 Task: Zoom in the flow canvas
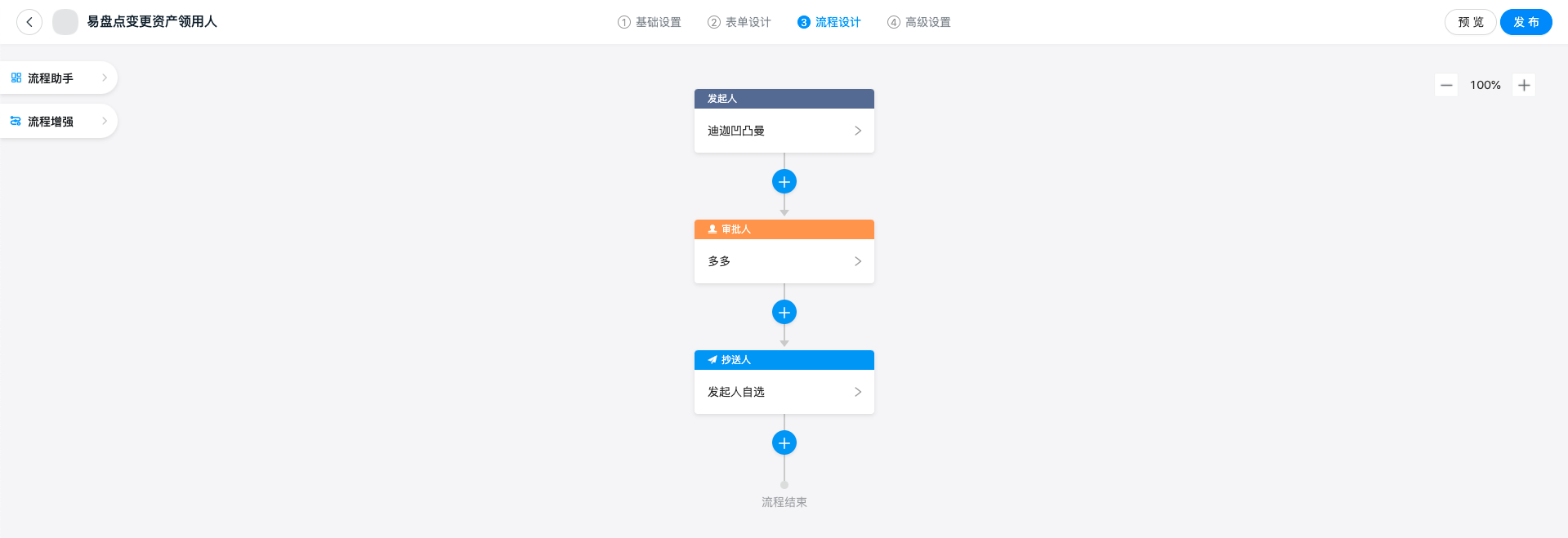pyautogui.click(x=1524, y=85)
